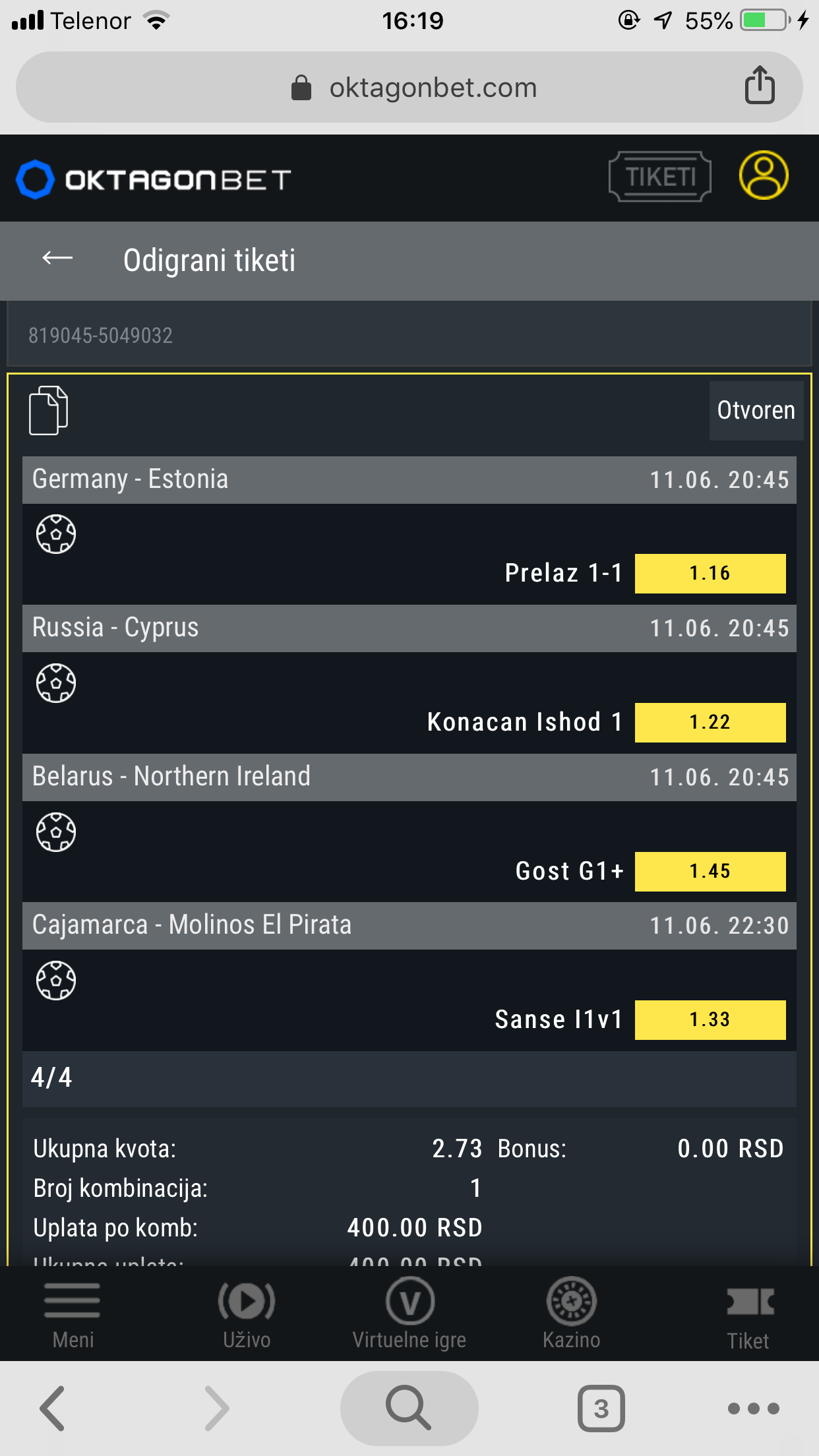Screen dimensions: 819x1456
Task: Go to the Kazino tab
Action: (572, 1314)
